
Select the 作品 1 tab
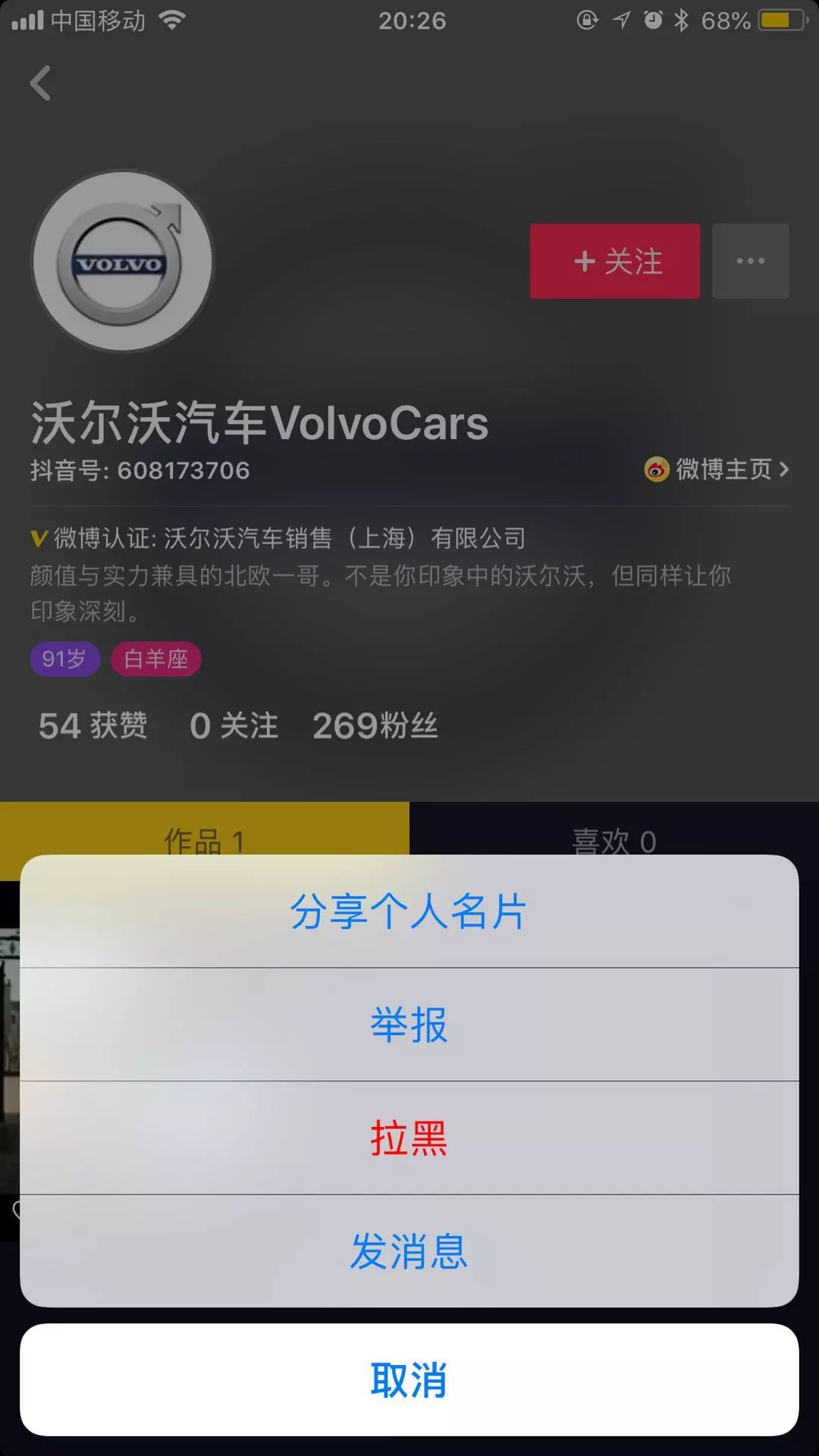click(x=205, y=839)
